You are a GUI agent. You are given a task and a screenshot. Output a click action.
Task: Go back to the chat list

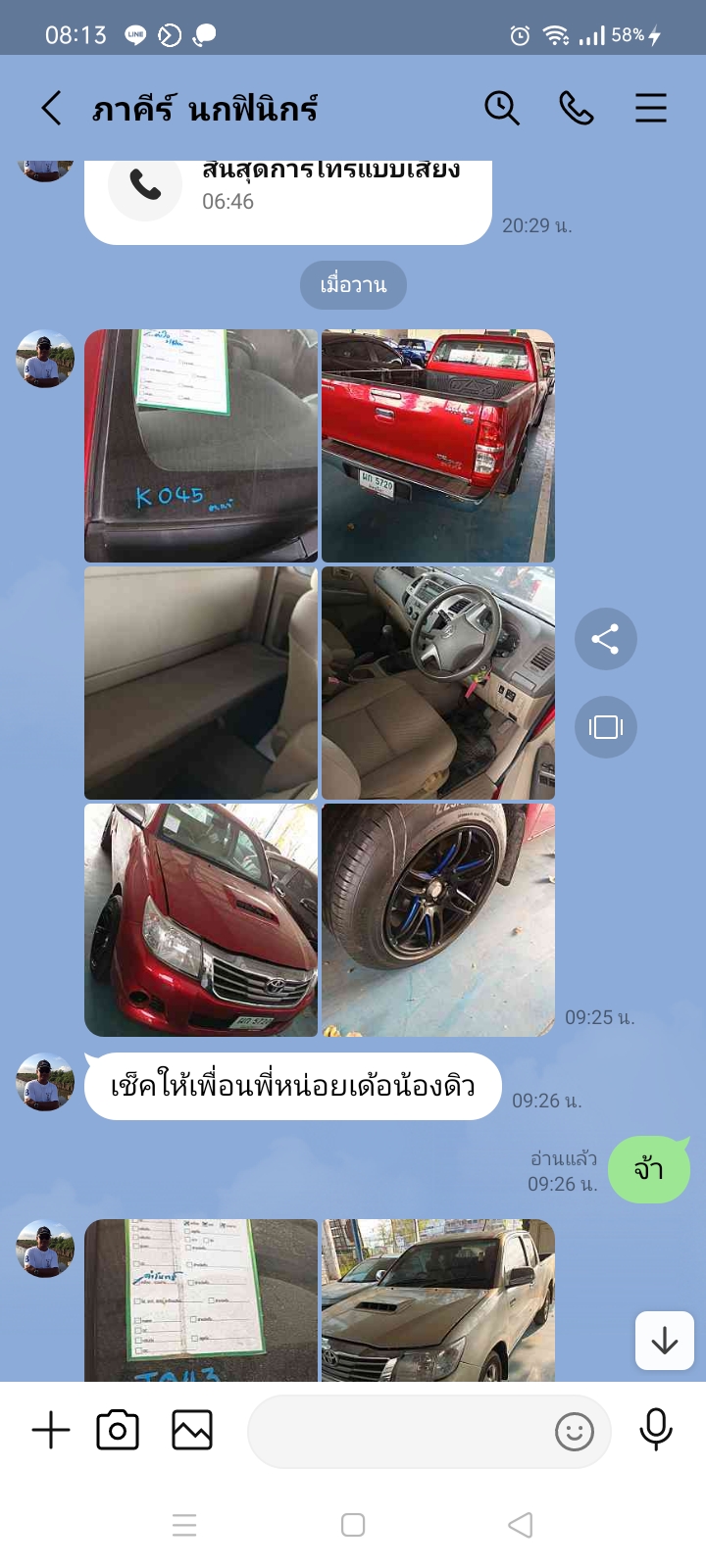click(52, 108)
